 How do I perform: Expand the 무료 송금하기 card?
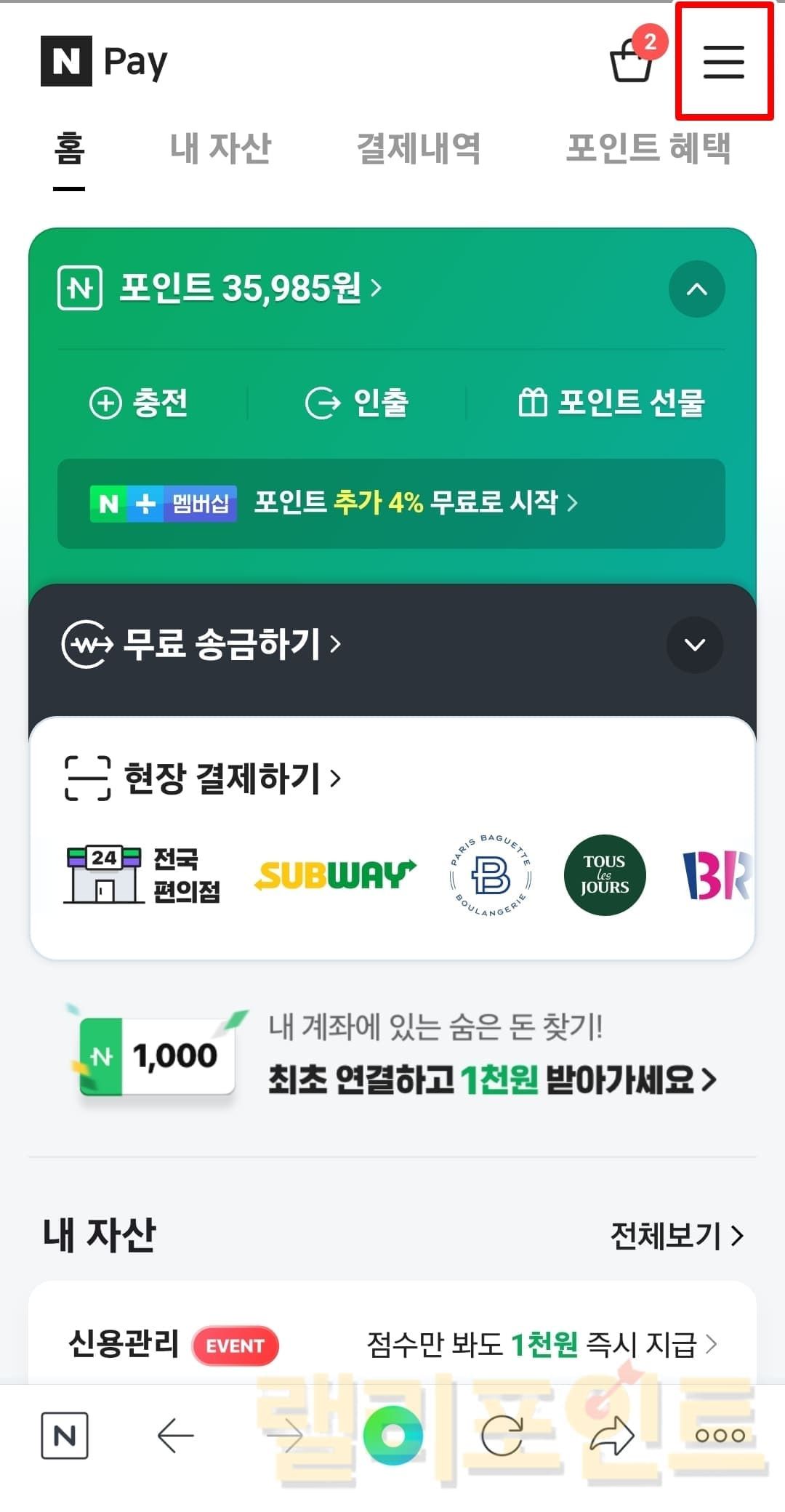click(x=695, y=645)
